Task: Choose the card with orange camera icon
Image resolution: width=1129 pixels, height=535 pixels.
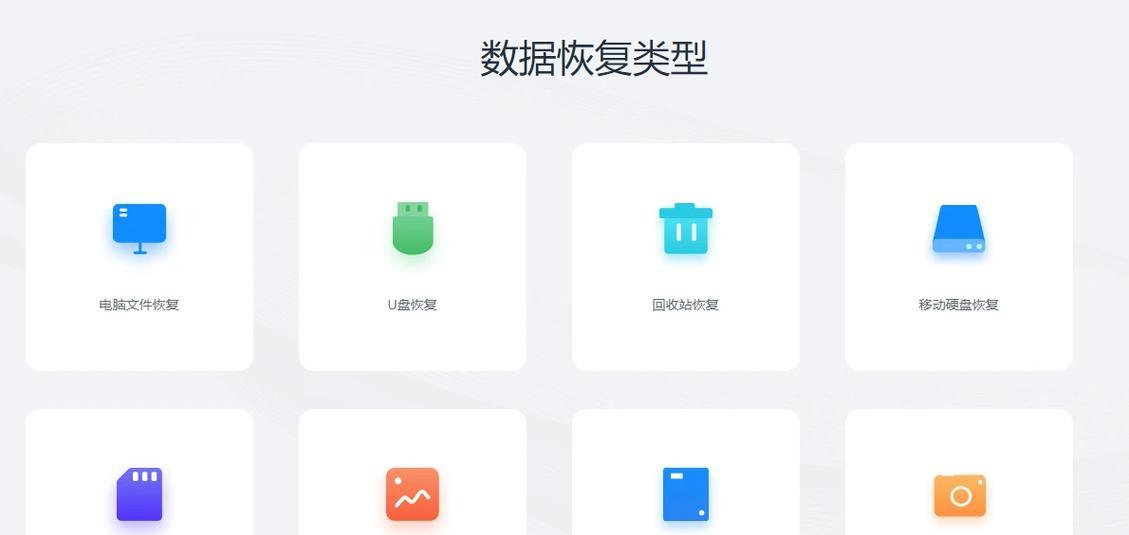Action: click(958, 494)
